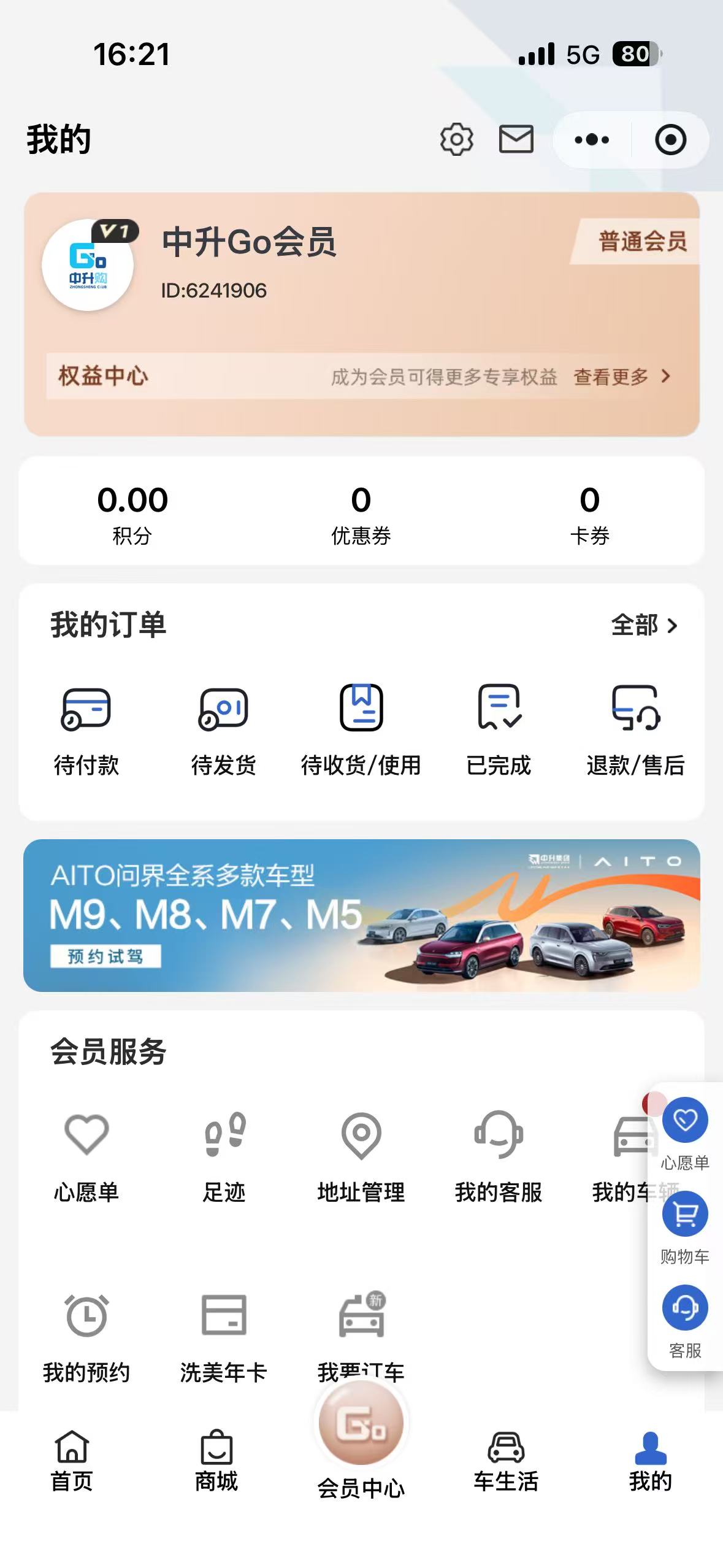
Task: View more benefits via 查看更多
Action: [621, 376]
